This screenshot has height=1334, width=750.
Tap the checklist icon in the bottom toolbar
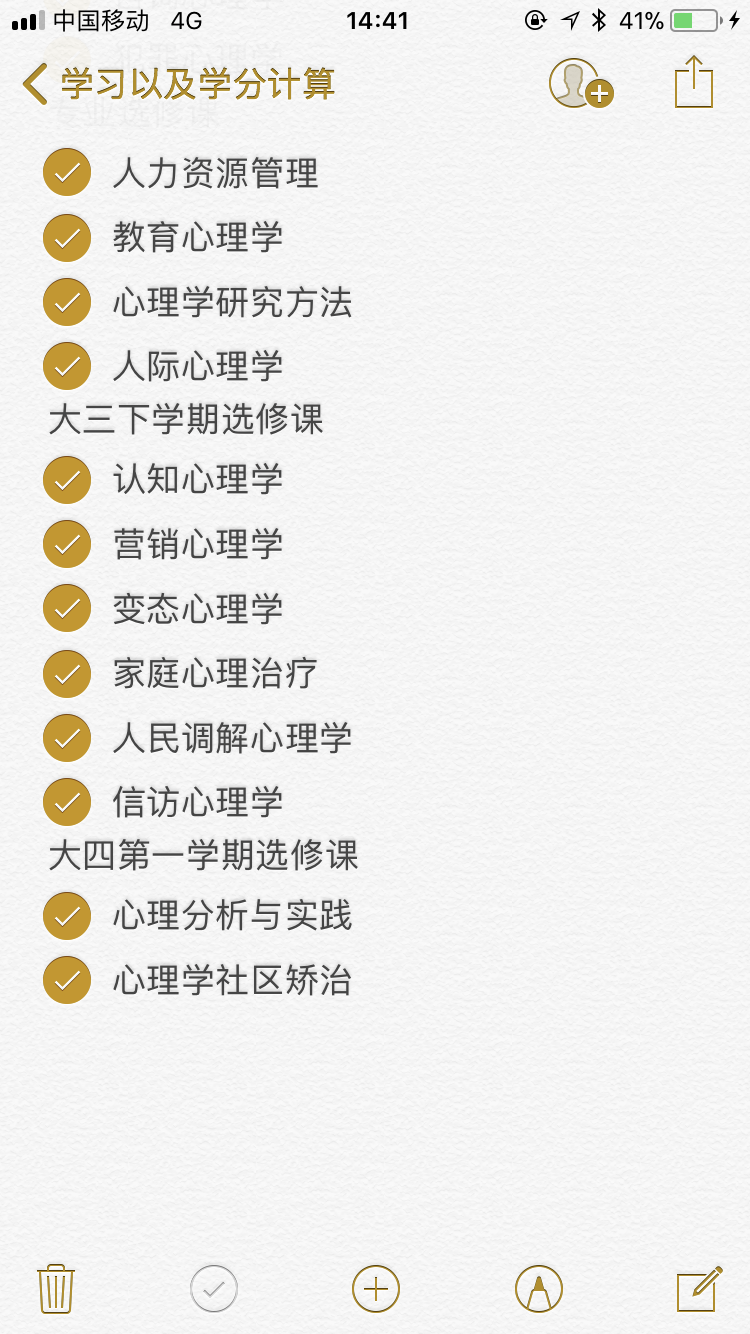tap(213, 1289)
